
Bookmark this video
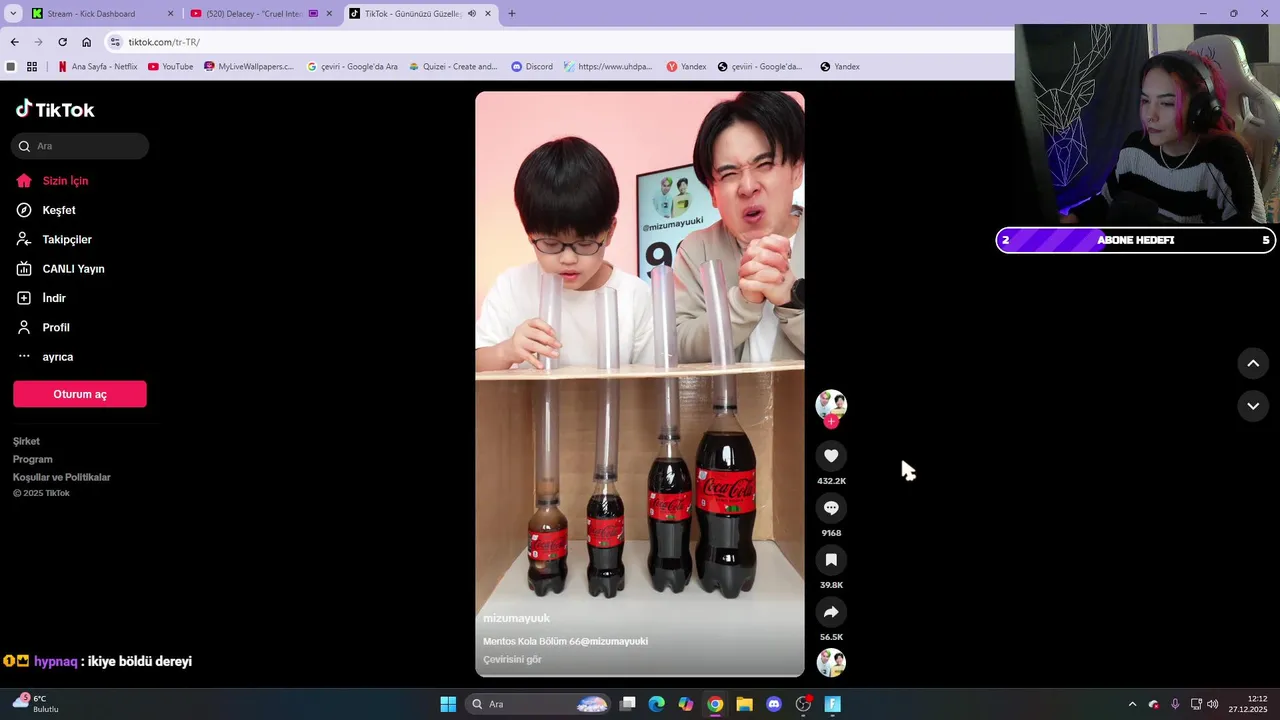pos(831,560)
